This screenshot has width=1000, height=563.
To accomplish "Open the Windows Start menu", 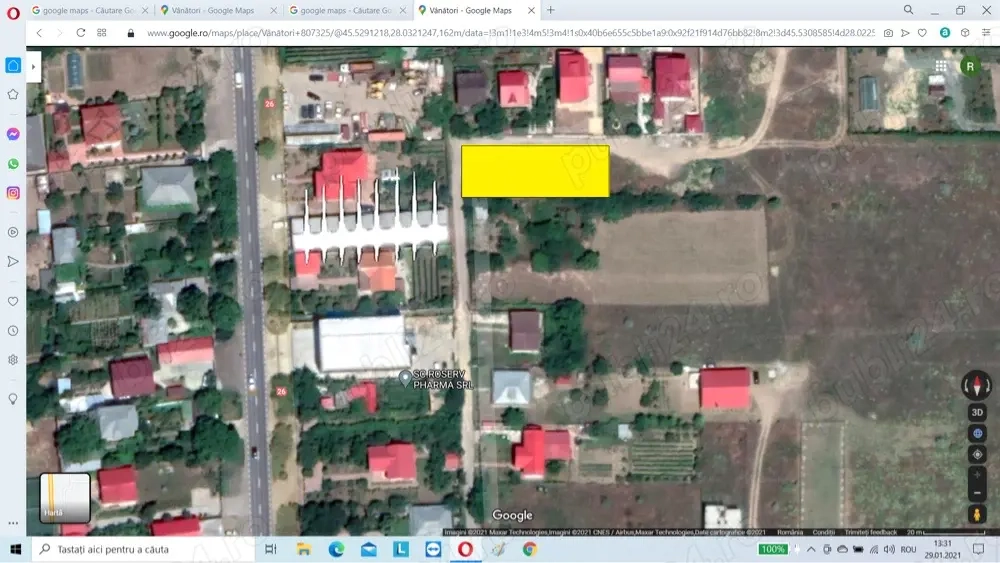I will point(16,549).
